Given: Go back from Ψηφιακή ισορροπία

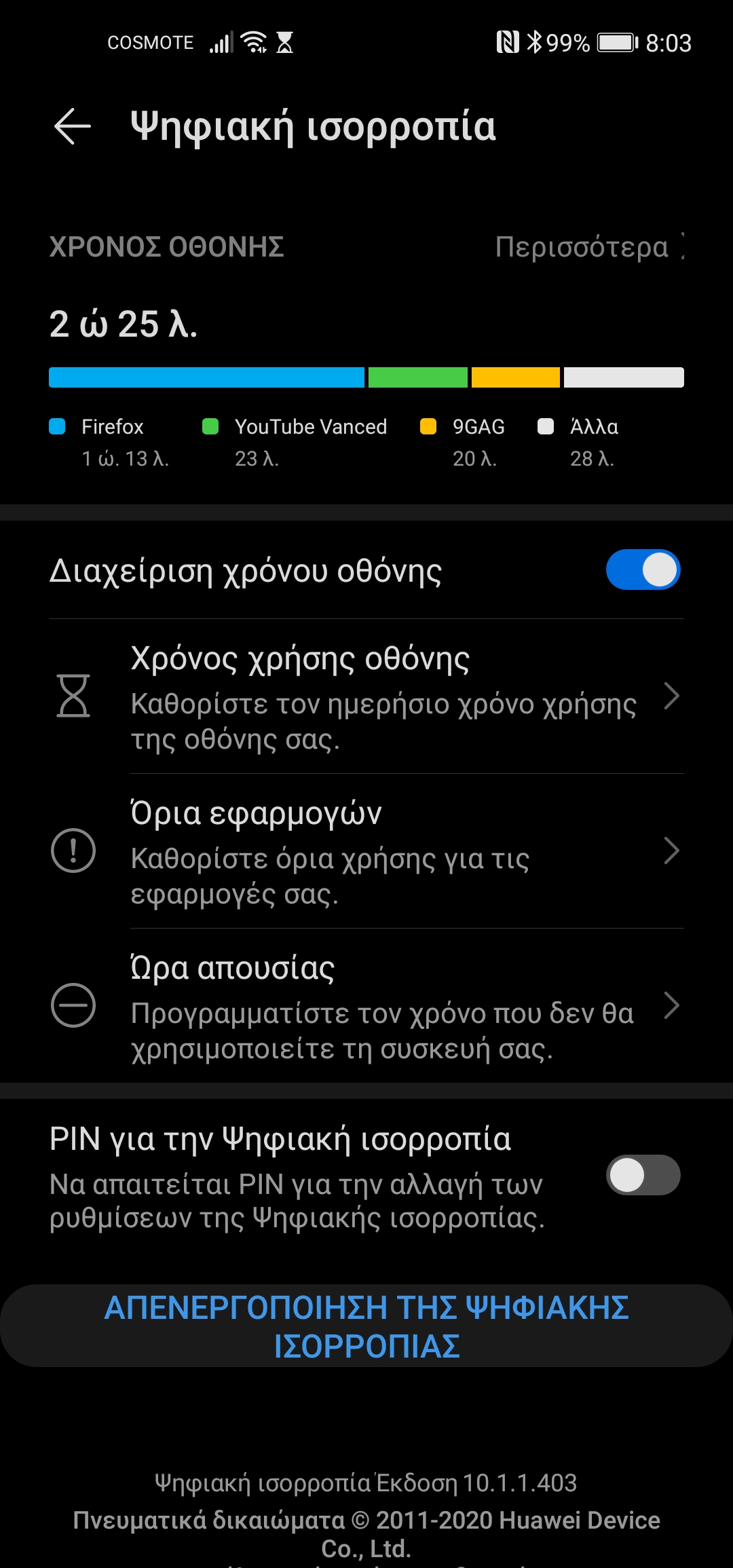Looking at the screenshot, I should point(73,126).
